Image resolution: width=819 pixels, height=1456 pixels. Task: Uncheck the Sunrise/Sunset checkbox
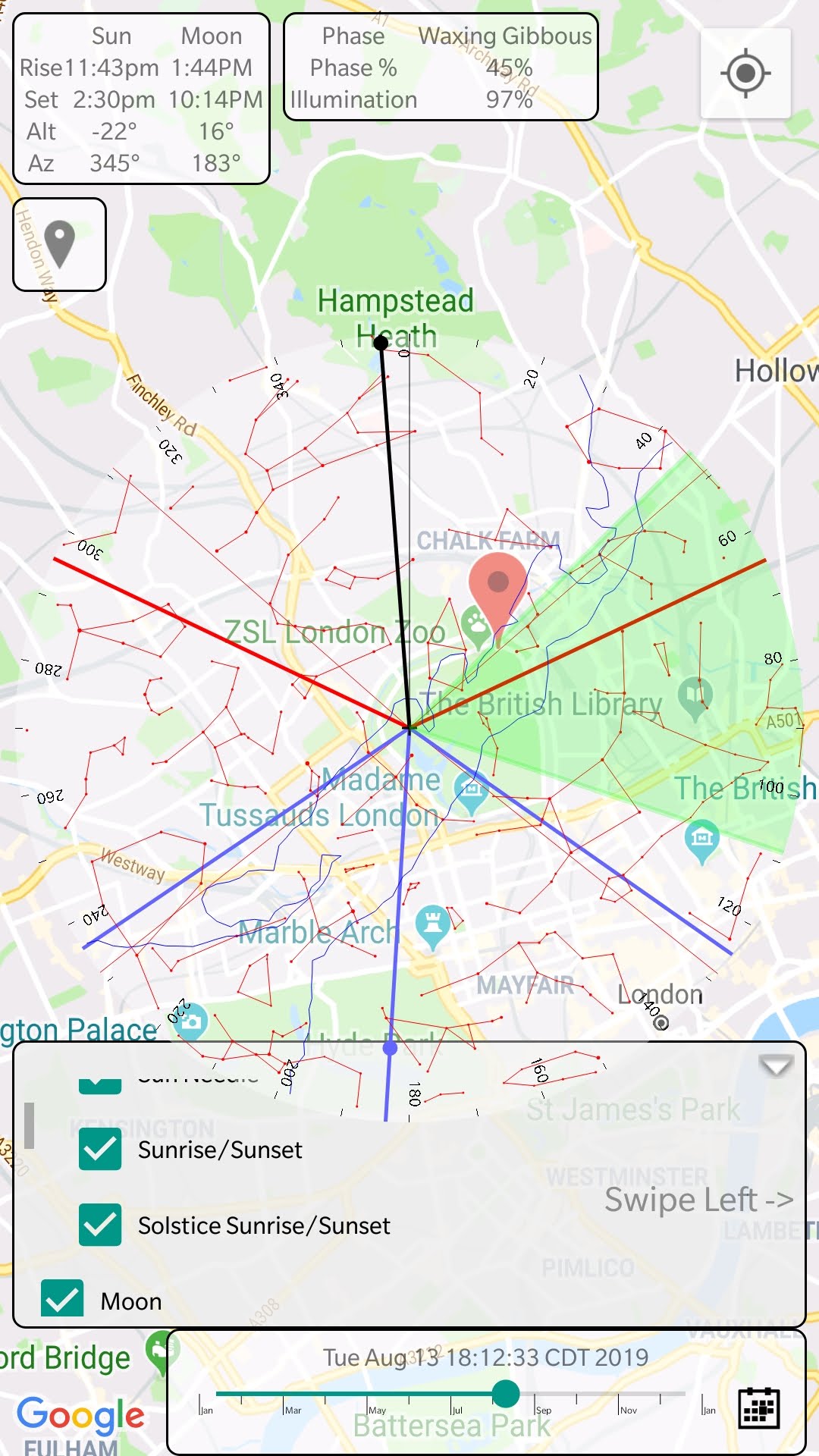[100, 1149]
